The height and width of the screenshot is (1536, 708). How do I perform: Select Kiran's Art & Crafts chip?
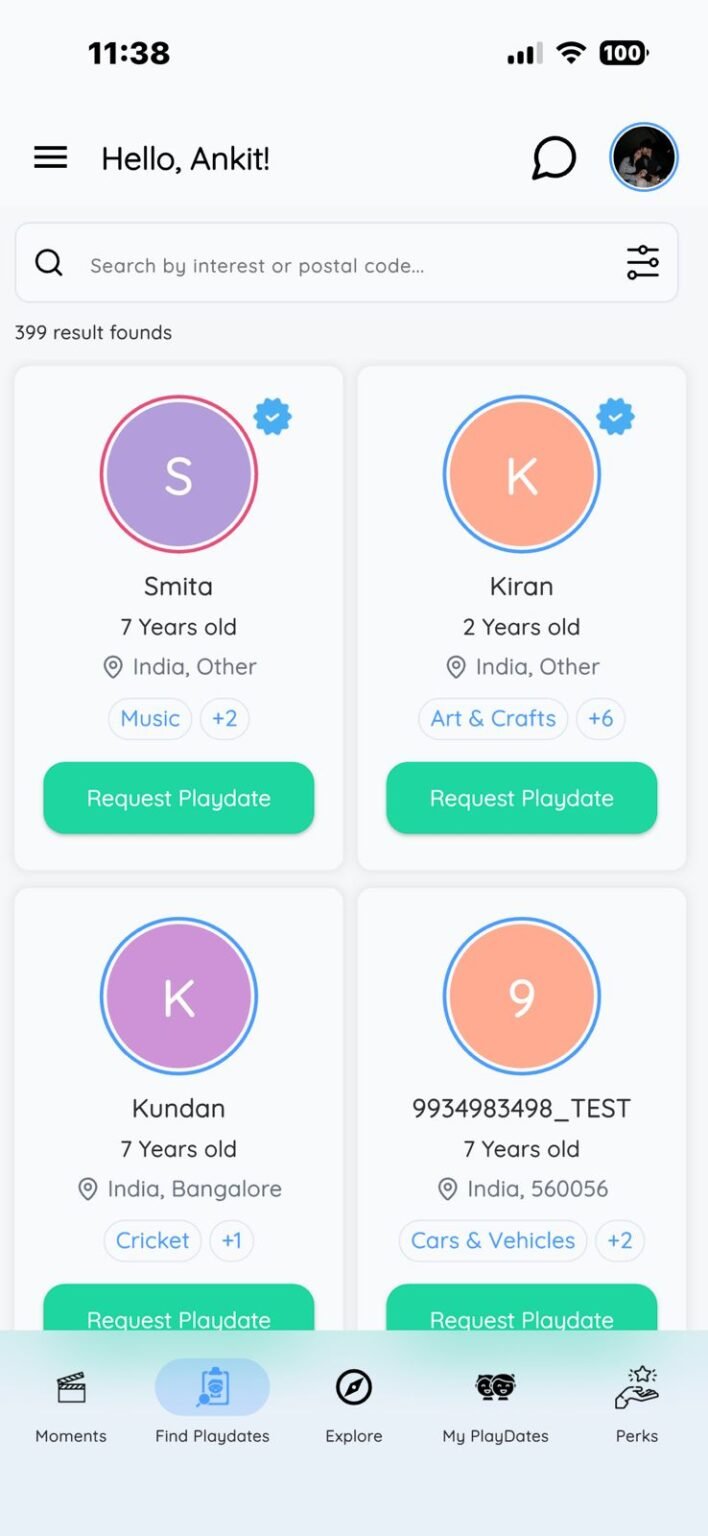pos(493,718)
